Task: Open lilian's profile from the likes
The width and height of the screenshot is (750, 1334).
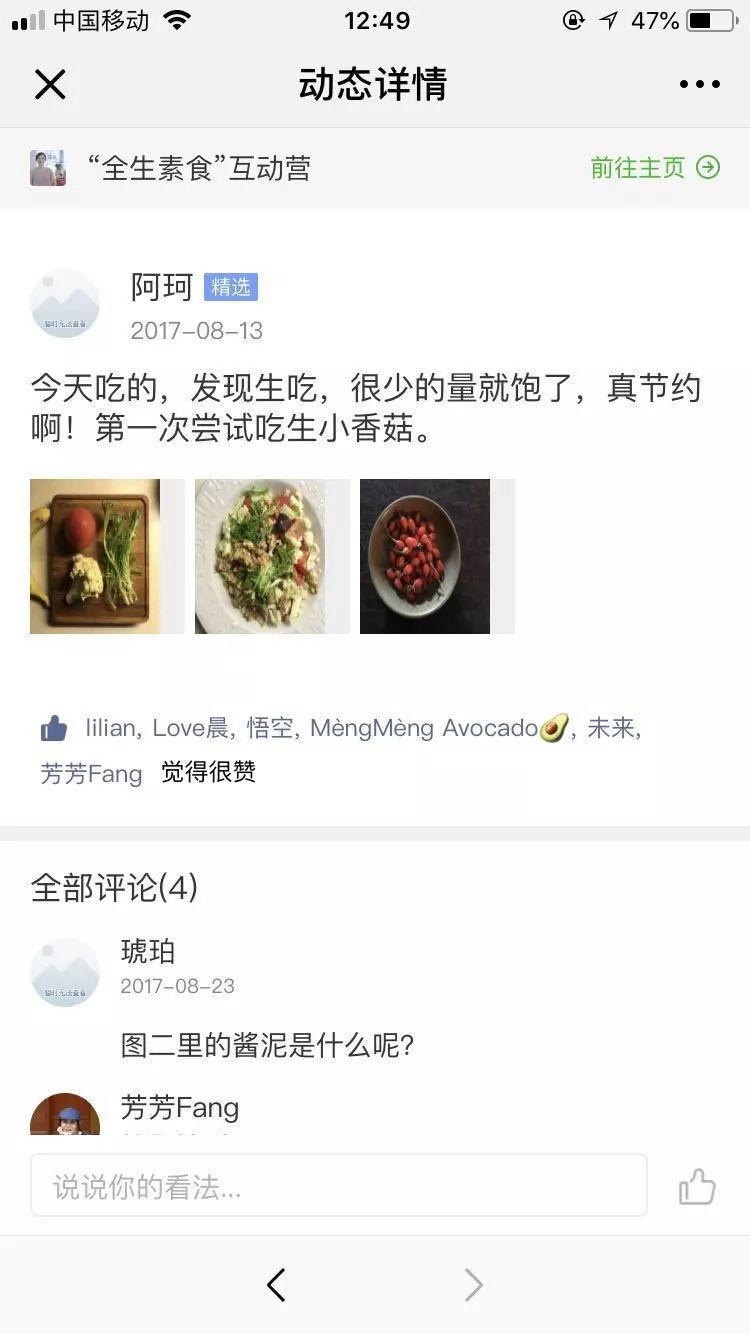Action: tap(110, 728)
